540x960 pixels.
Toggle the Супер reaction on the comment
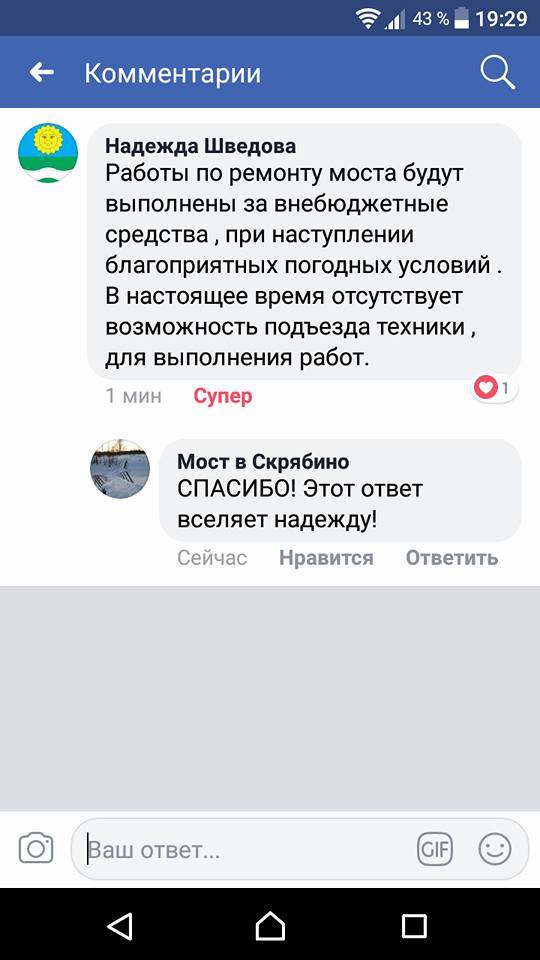coord(223,396)
